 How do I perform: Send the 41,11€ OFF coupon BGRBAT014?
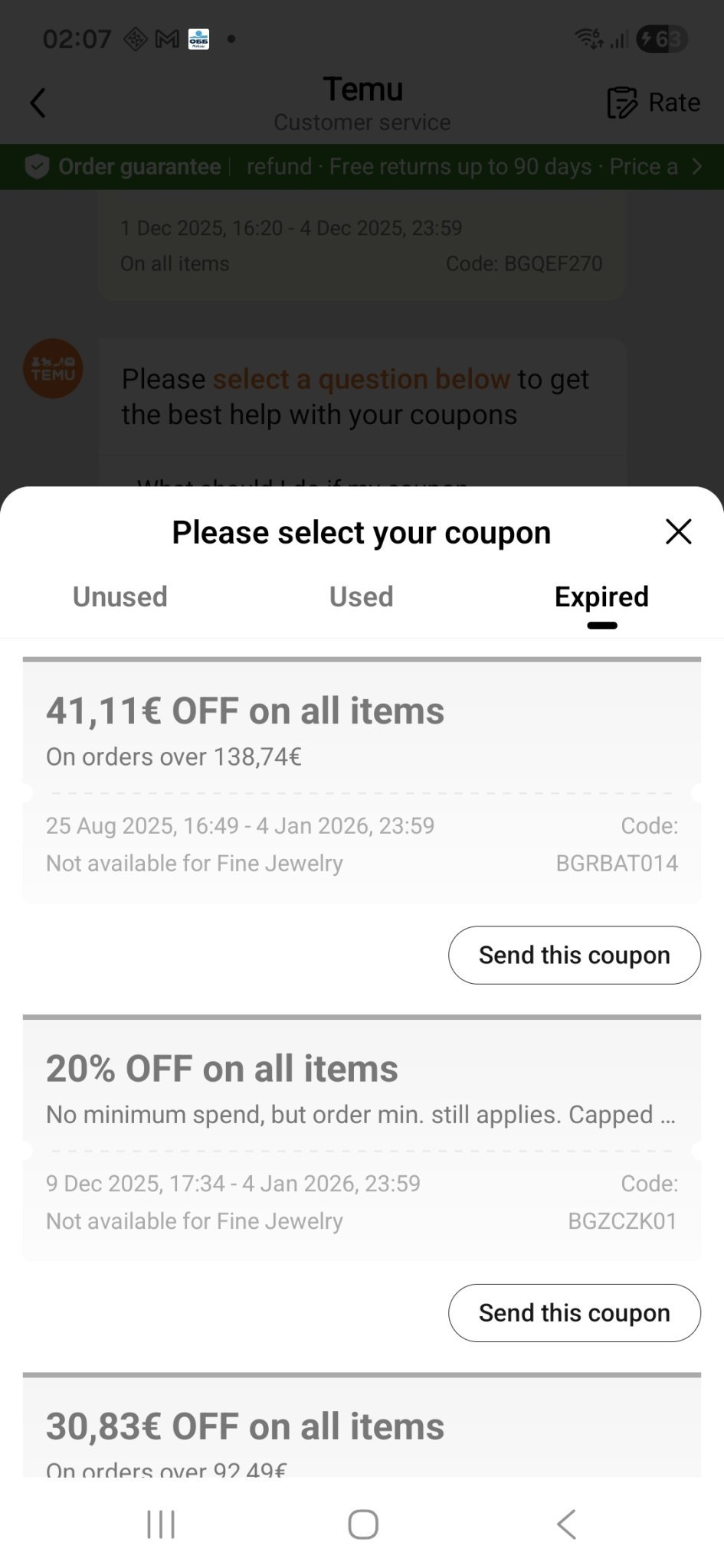coord(574,955)
